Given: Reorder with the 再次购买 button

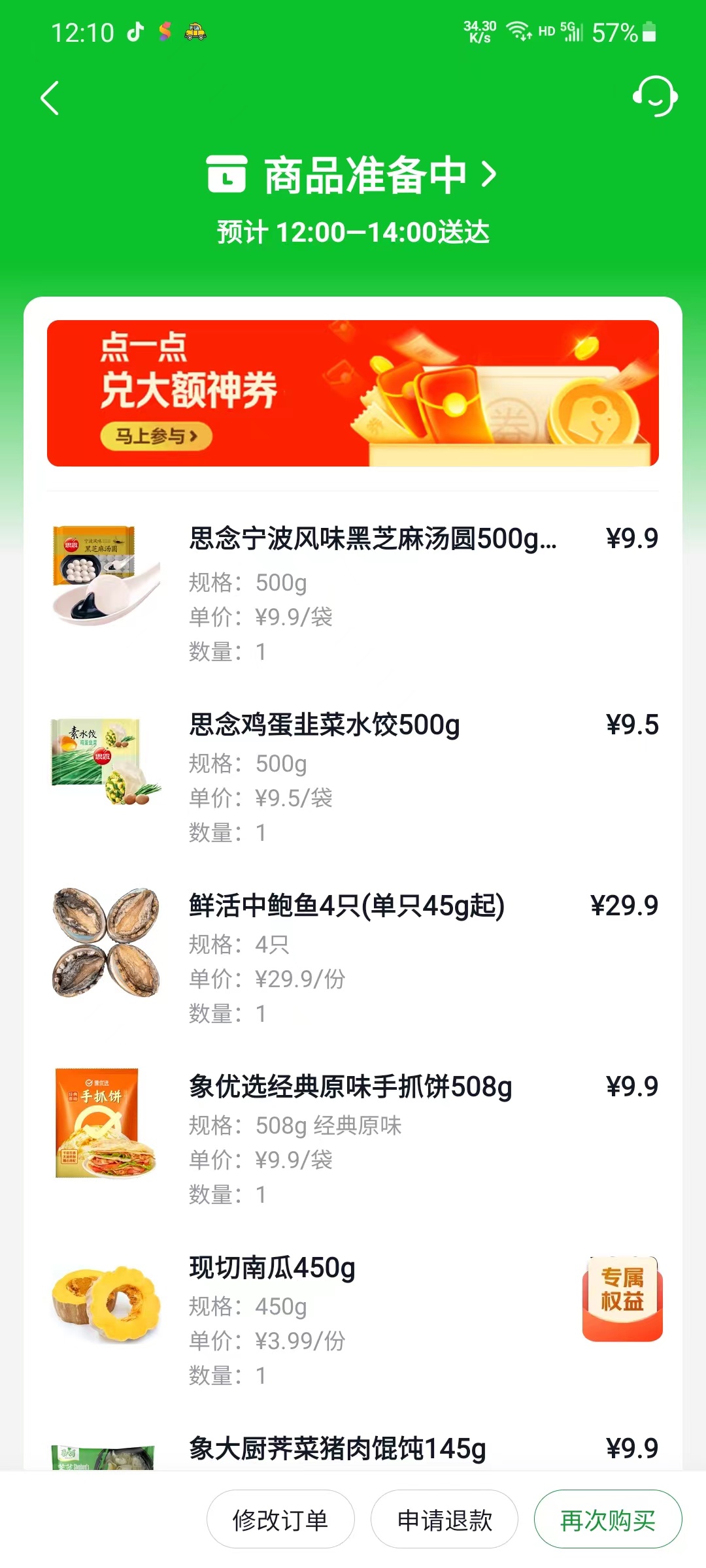Looking at the screenshot, I should [x=608, y=1520].
